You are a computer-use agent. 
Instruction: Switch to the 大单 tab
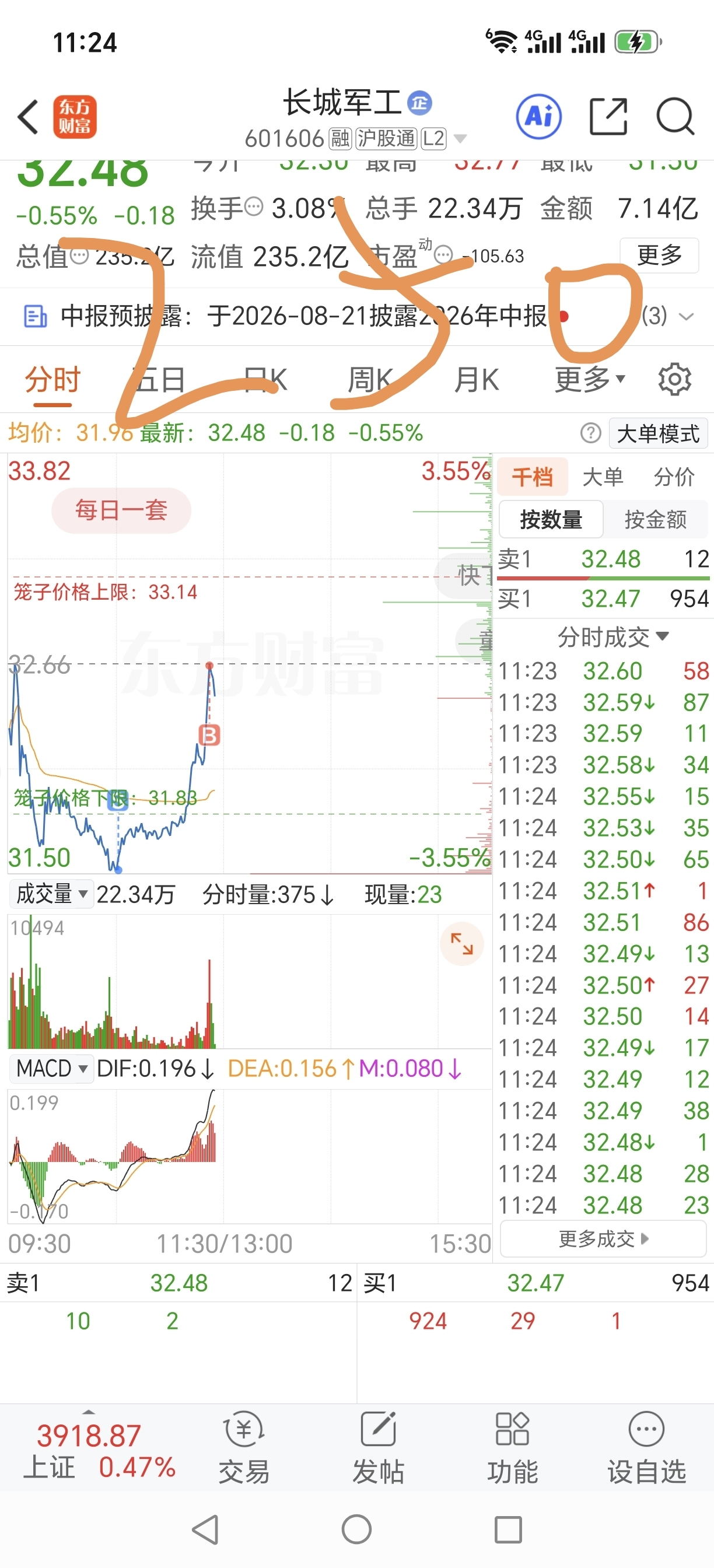coord(603,477)
